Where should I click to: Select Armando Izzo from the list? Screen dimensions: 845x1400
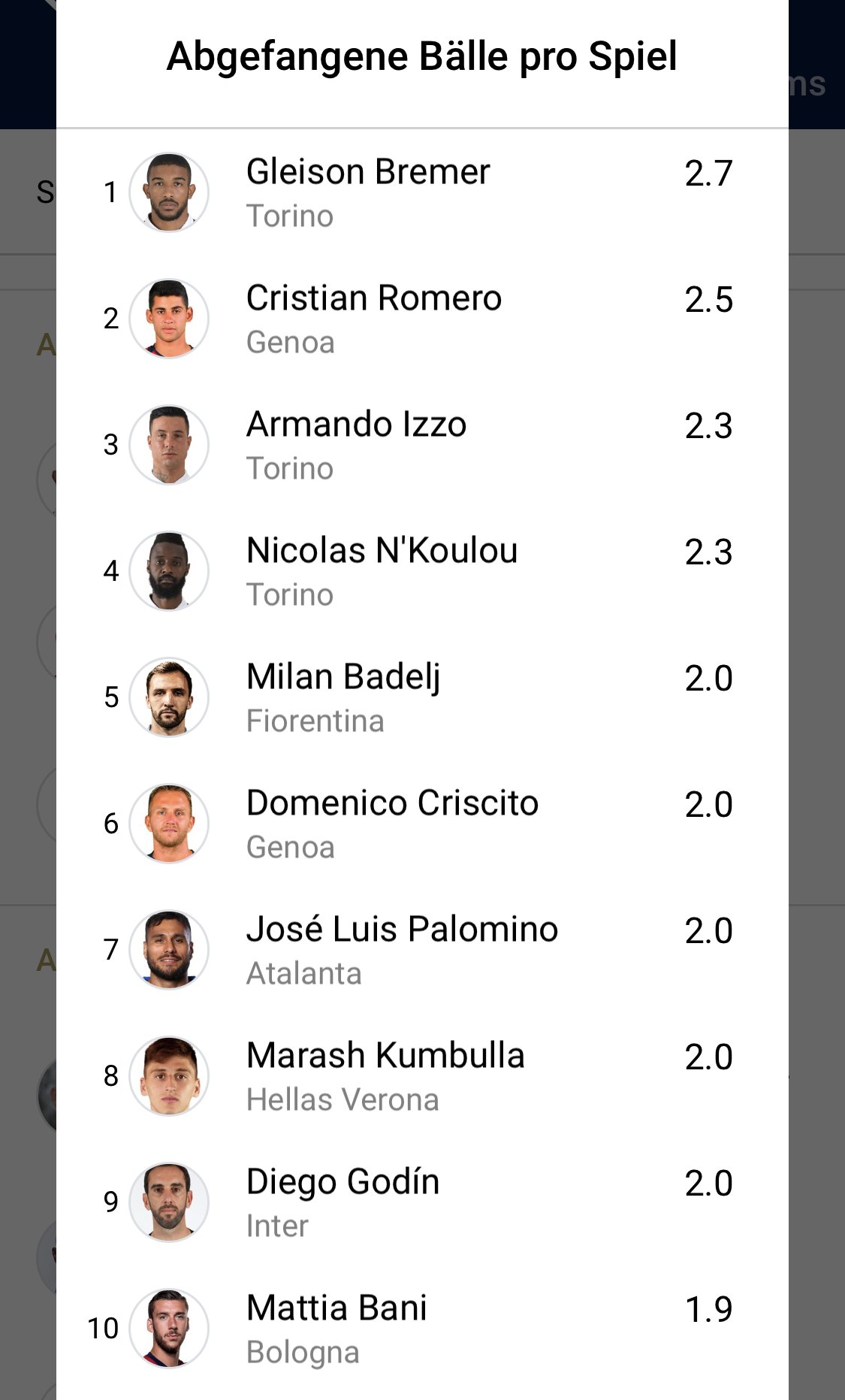click(x=422, y=445)
